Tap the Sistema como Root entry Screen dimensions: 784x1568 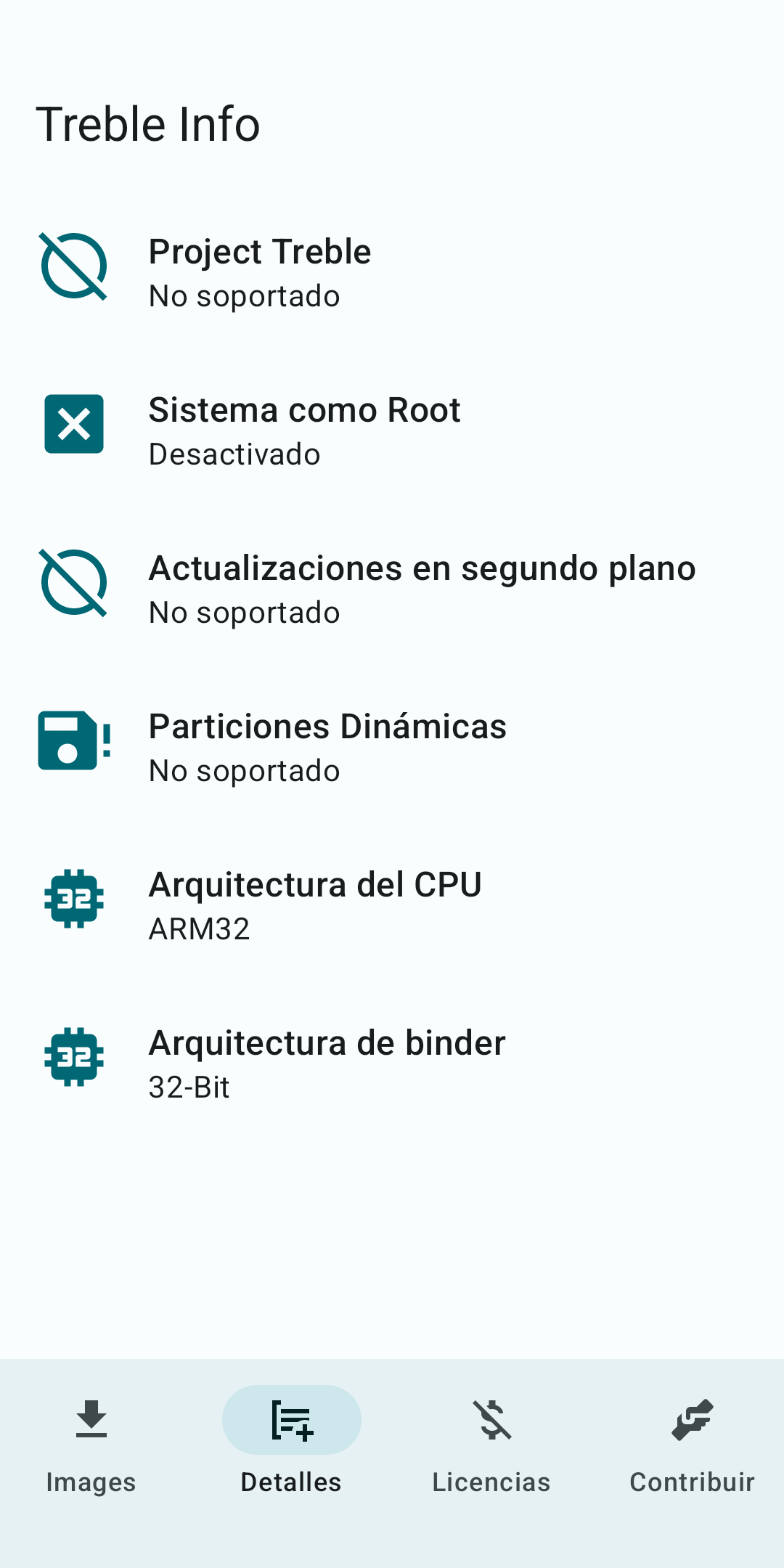tap(392, 430)
